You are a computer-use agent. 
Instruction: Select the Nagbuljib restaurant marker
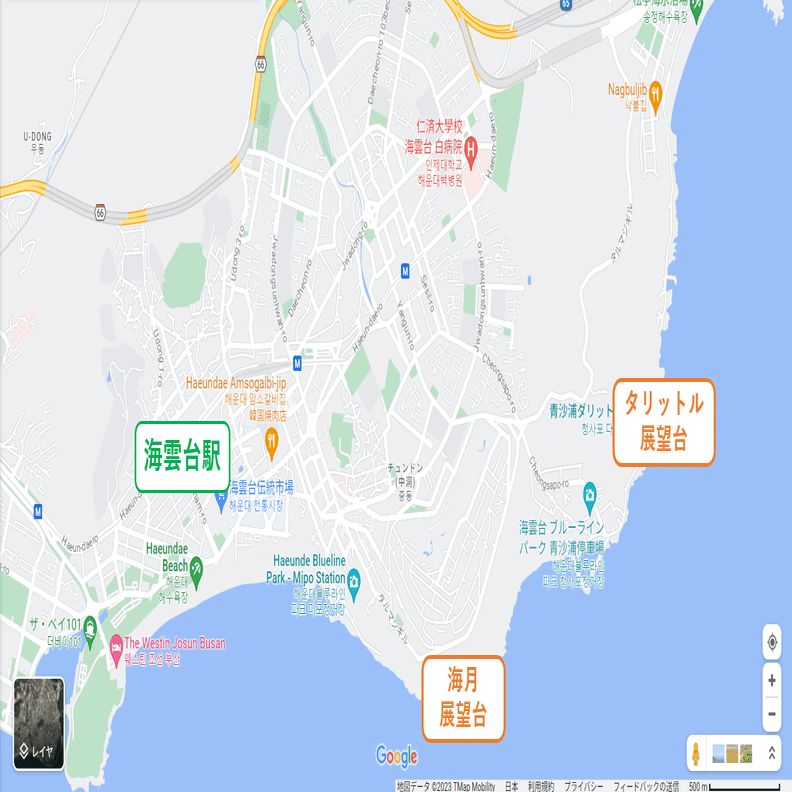click(656, 88)
